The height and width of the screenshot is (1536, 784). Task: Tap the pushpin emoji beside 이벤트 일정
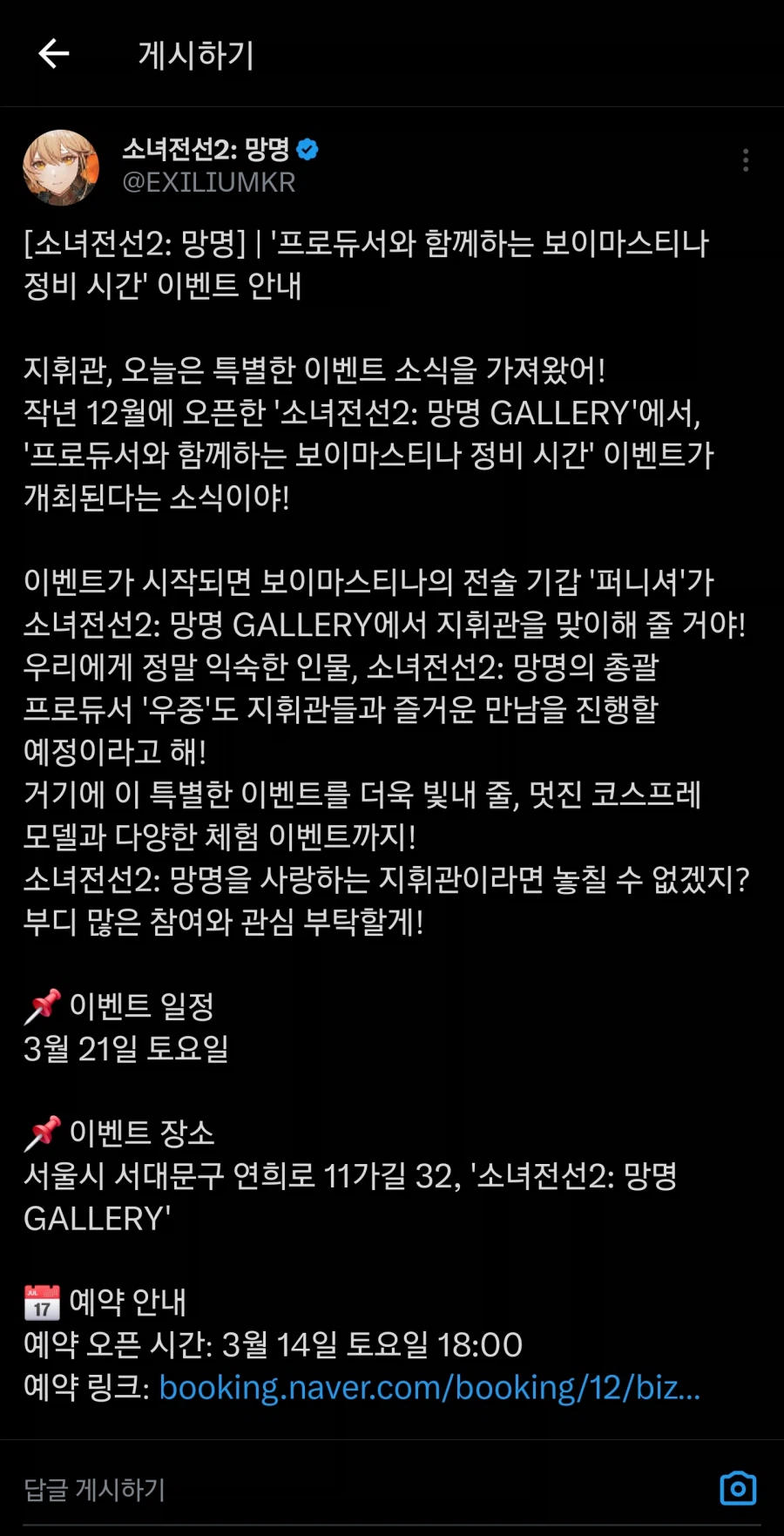pyautogui.click(x=42, y=1005)
